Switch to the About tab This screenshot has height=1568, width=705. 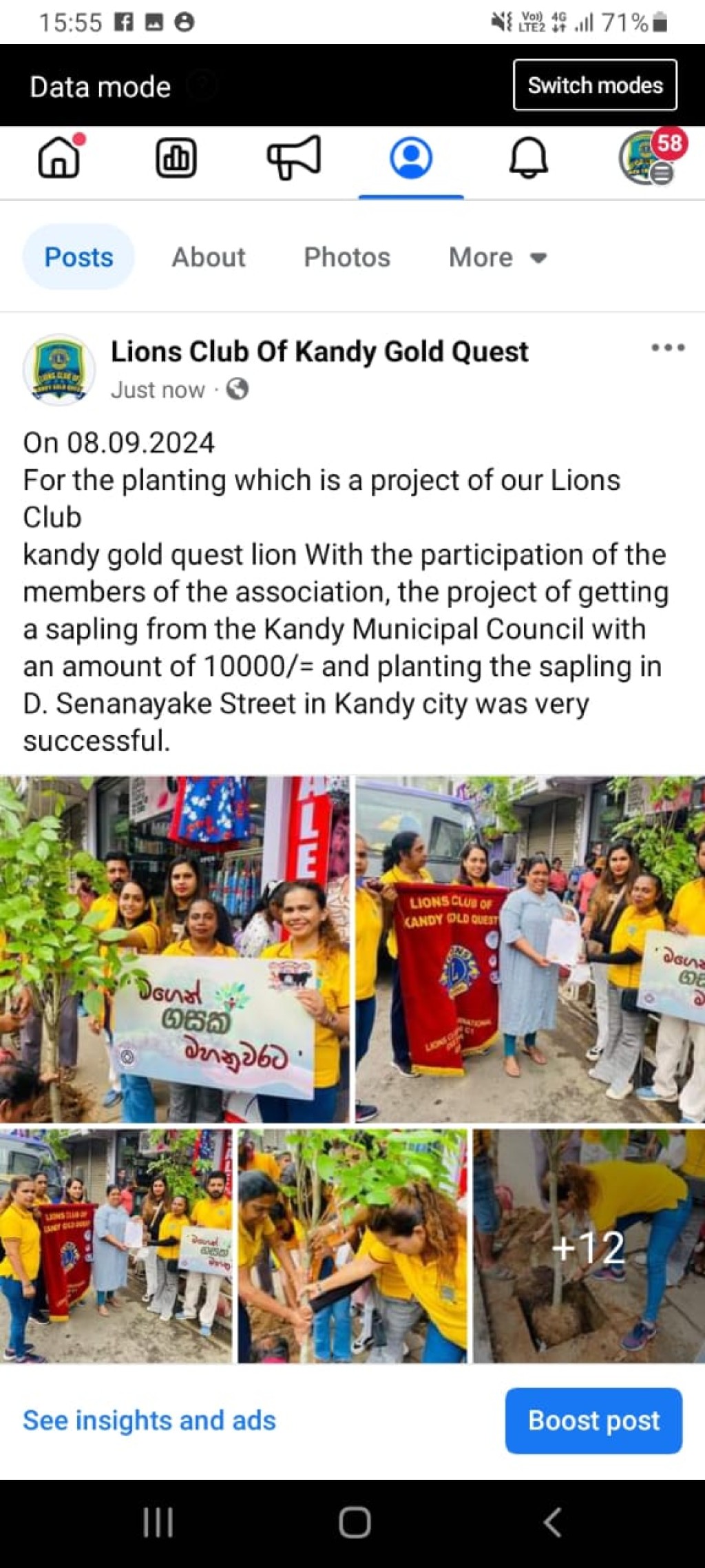209,257
